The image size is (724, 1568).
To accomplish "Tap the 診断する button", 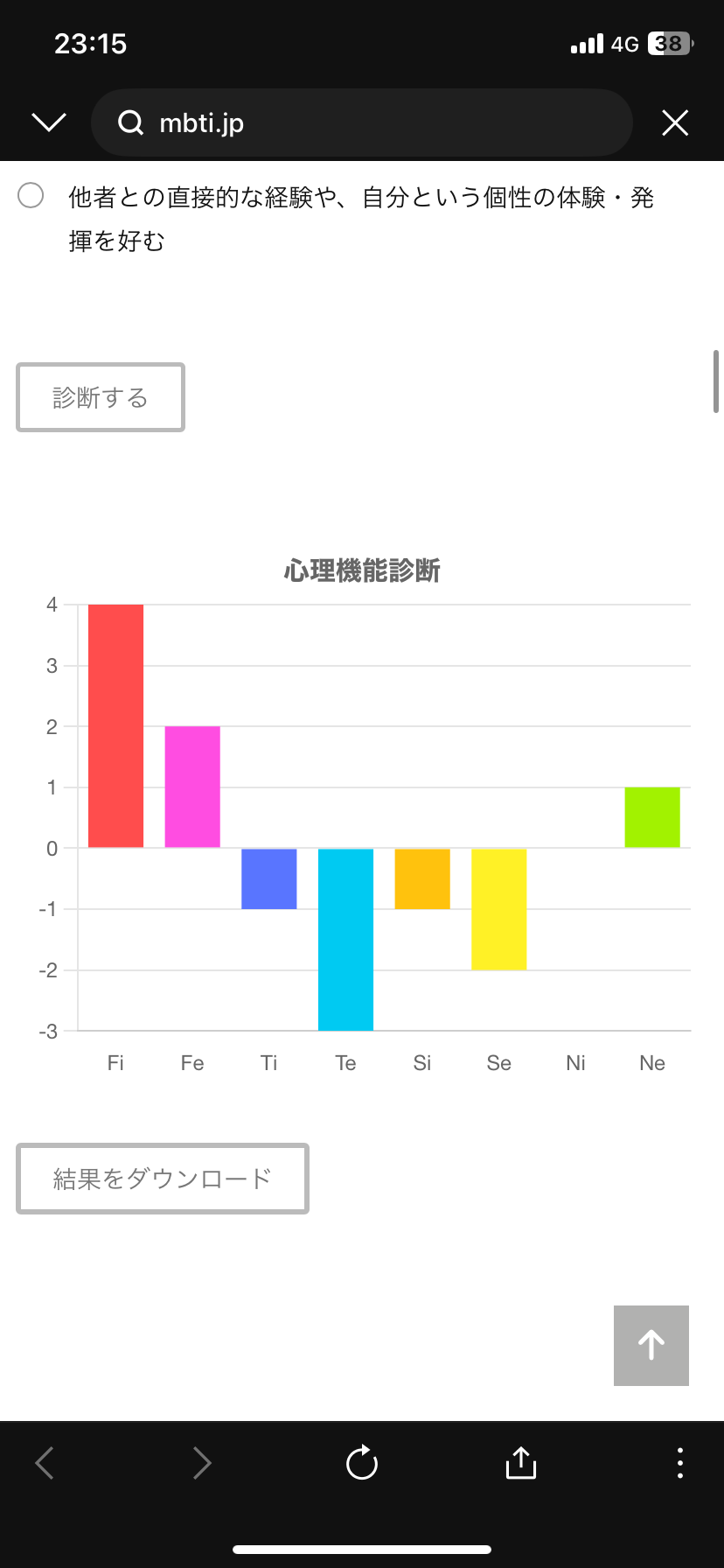I will coord(101,397).
